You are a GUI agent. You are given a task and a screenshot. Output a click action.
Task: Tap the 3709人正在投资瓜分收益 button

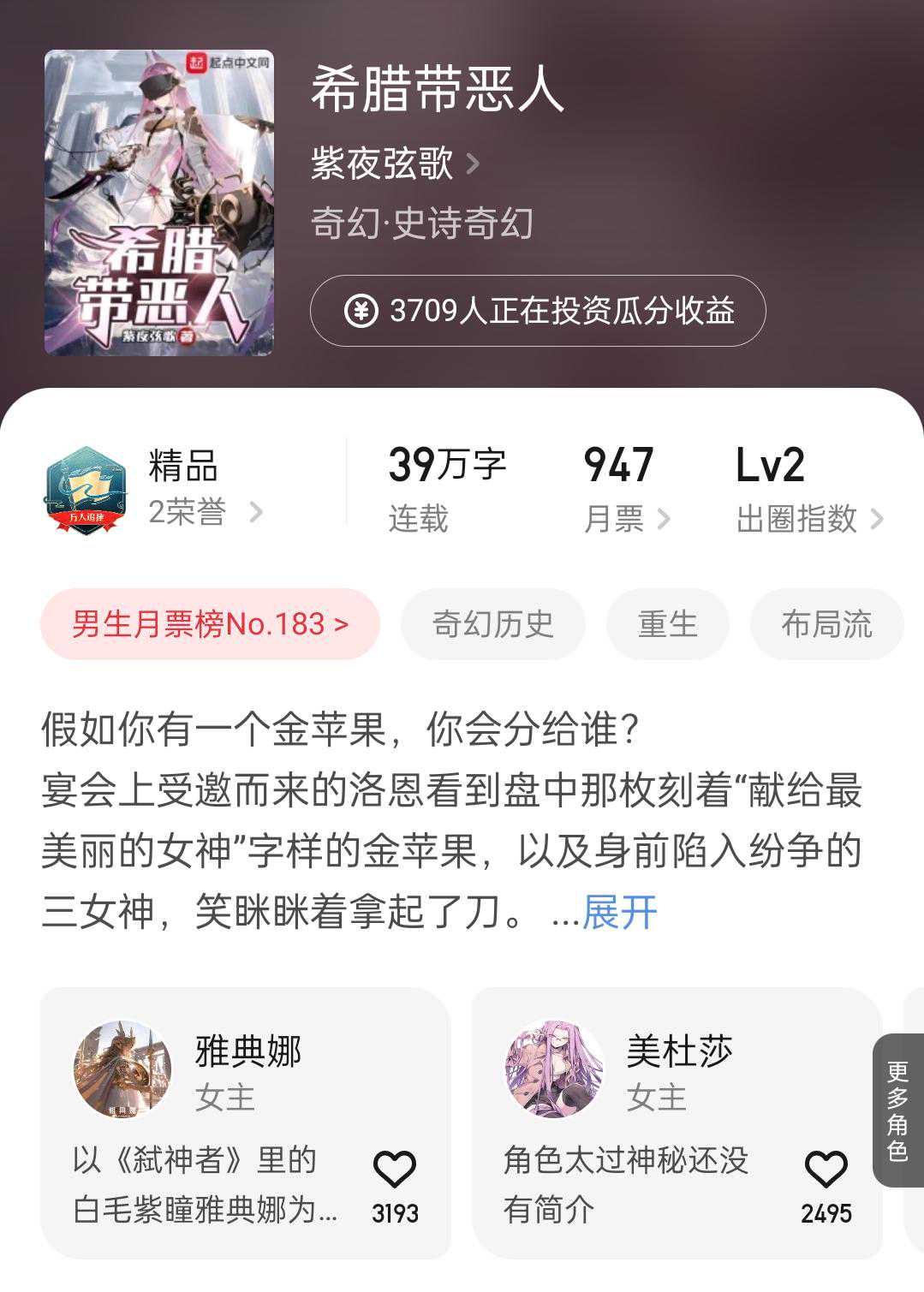(537, 311)
